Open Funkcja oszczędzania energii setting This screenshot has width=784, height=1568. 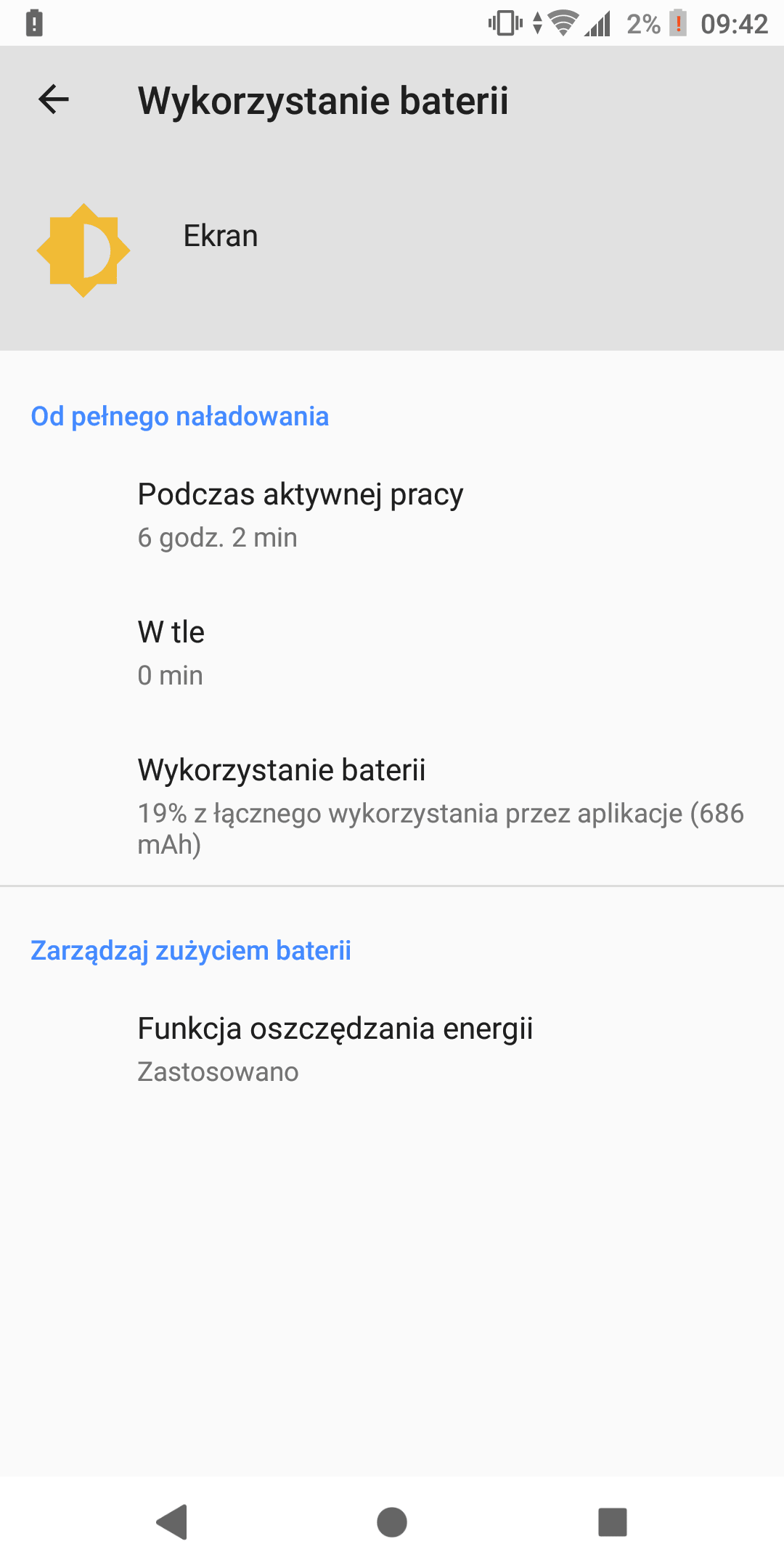392,1050
